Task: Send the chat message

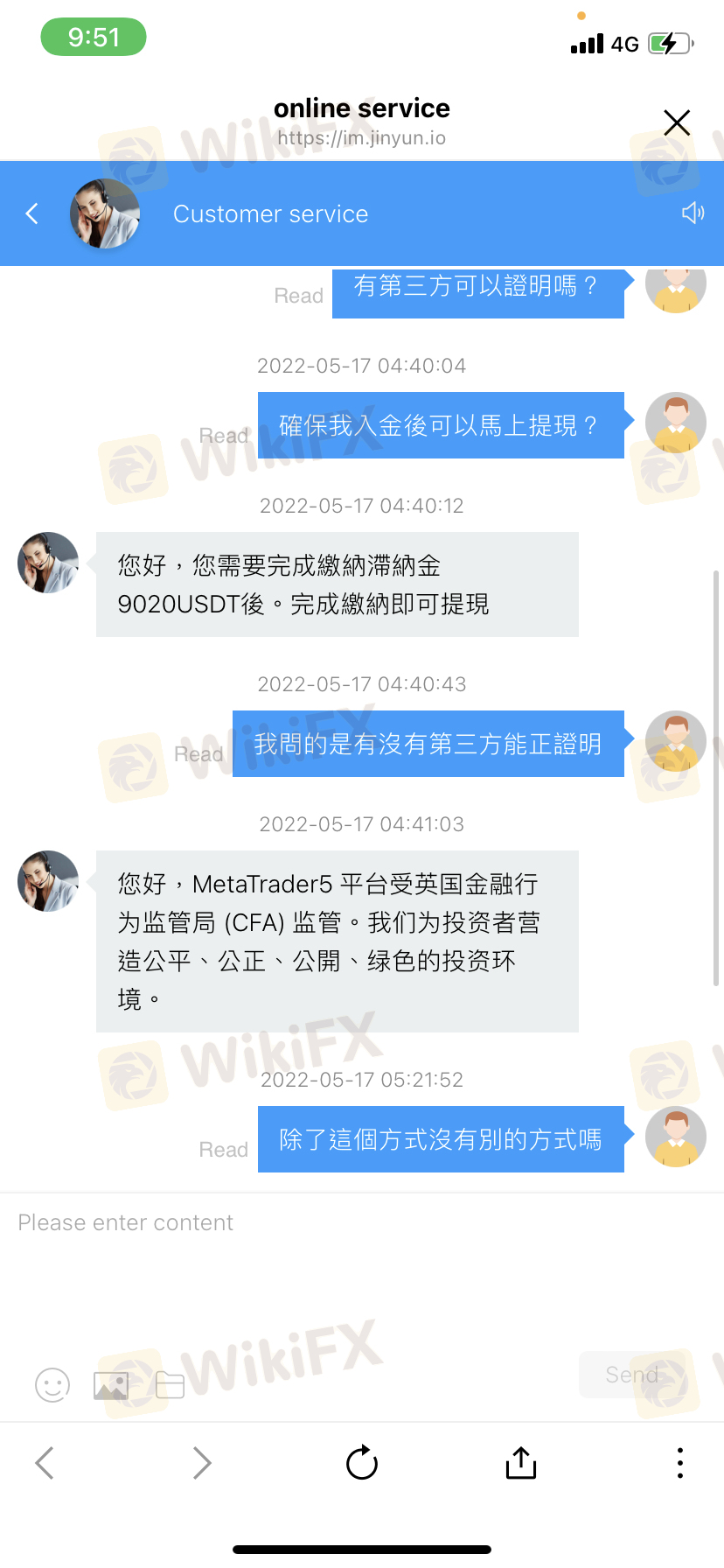Action: [631, 1375]
